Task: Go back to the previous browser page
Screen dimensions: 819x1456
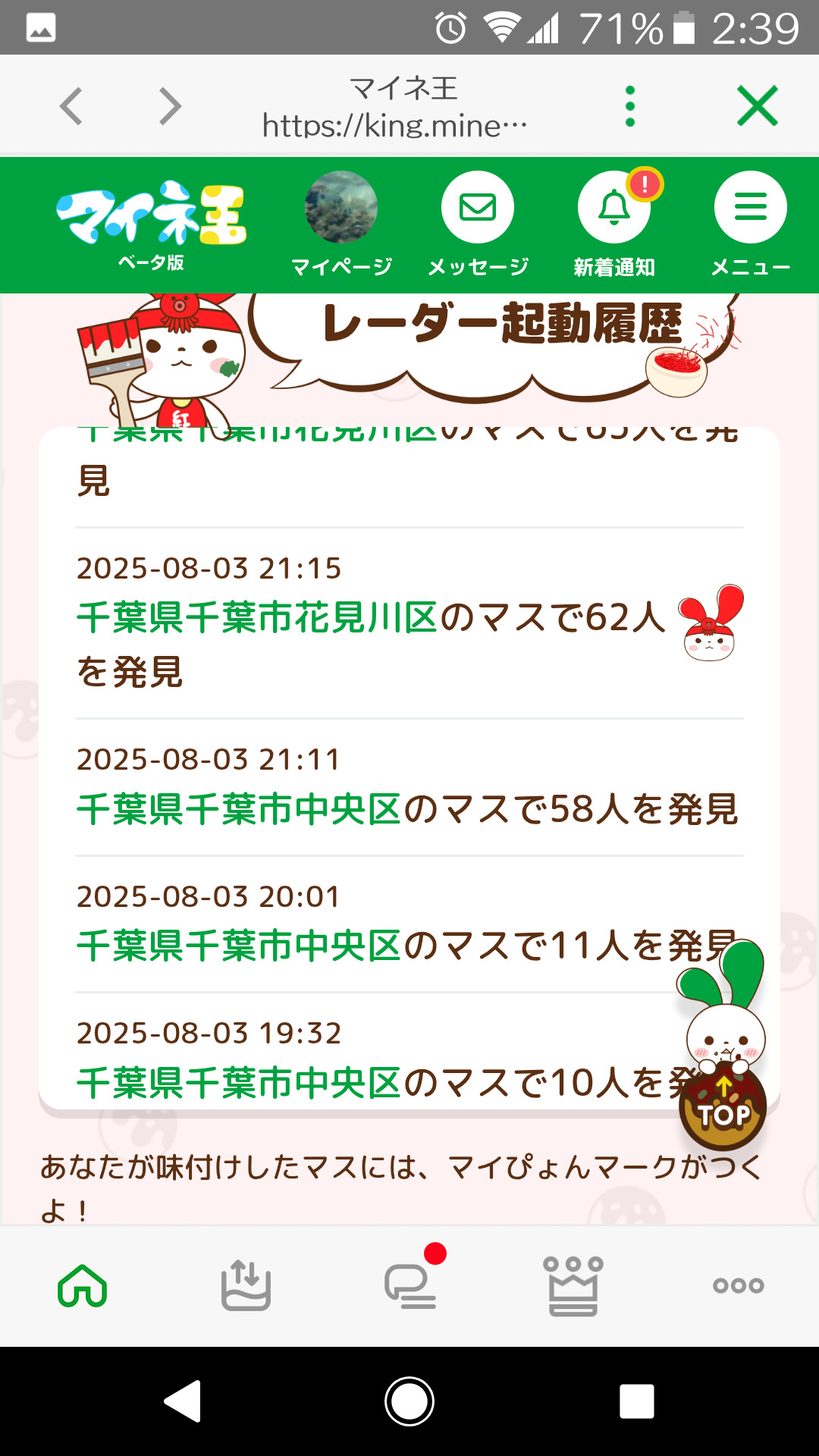Action: point(71,105)
